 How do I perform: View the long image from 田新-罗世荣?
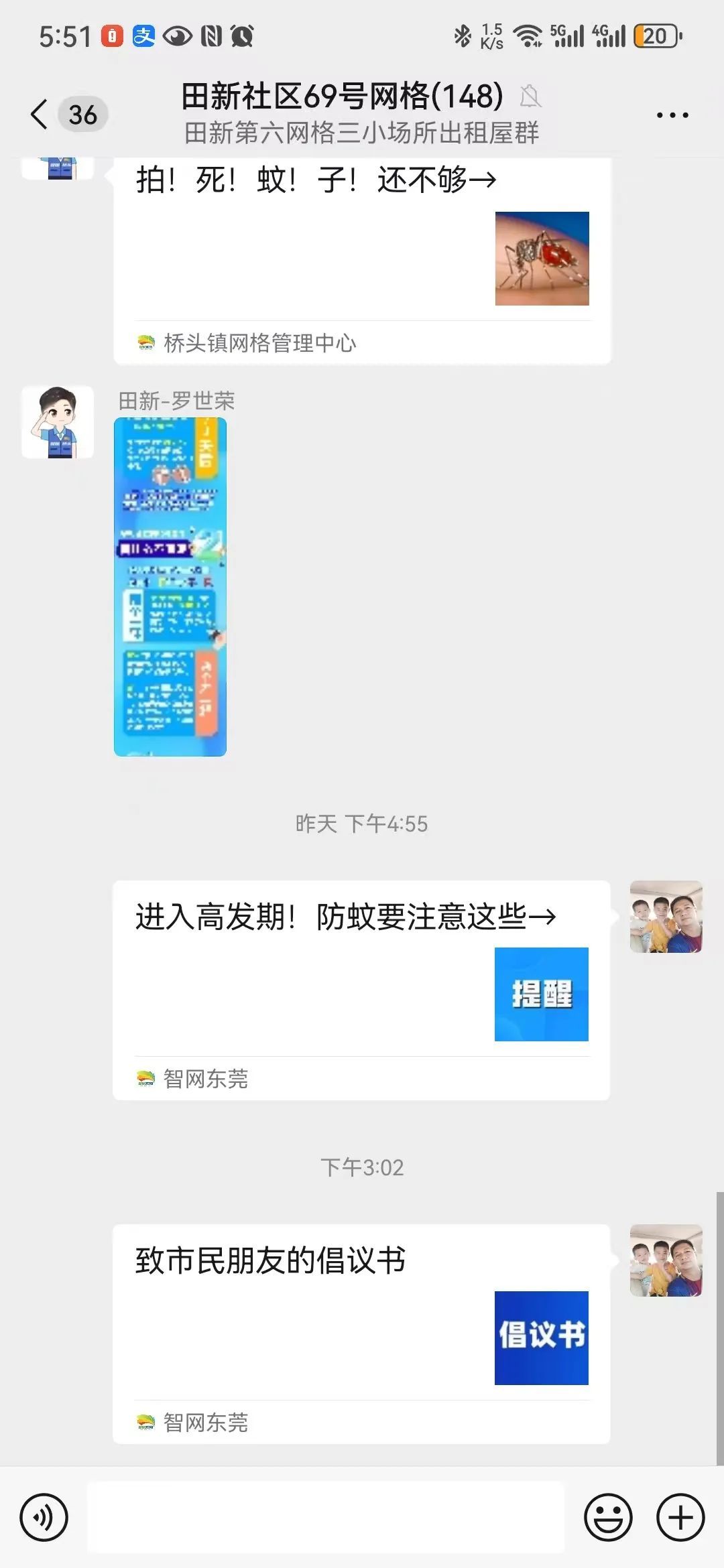170,586
